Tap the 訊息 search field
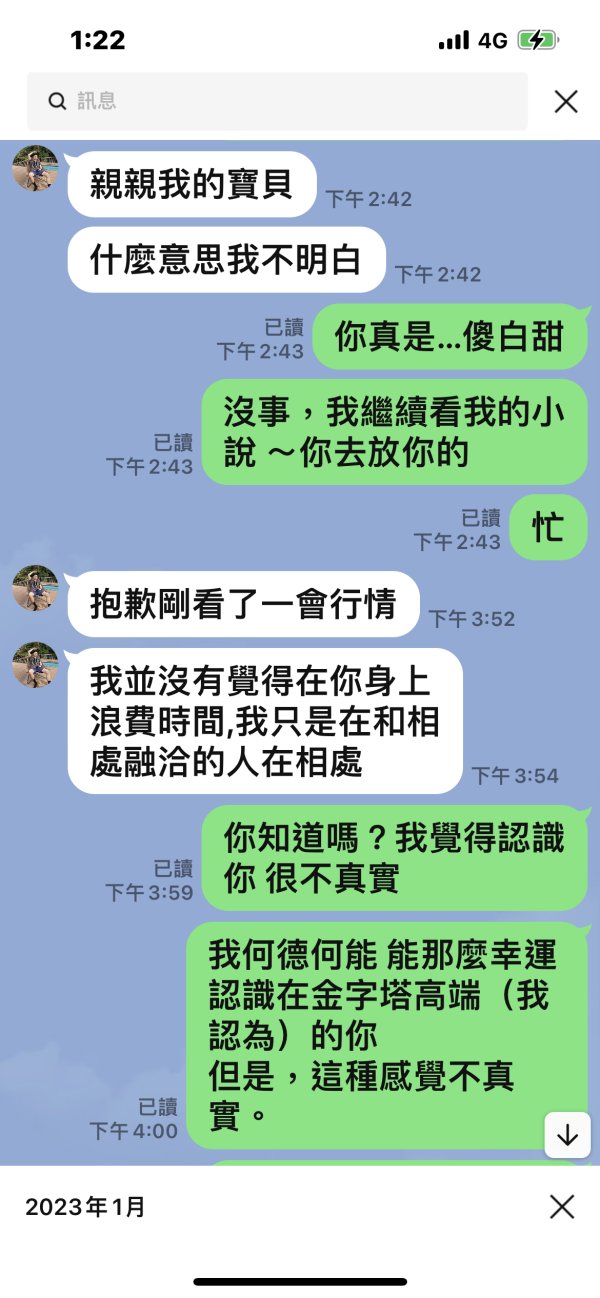The width and height of the screenshot is (600, 1298). 277,101
